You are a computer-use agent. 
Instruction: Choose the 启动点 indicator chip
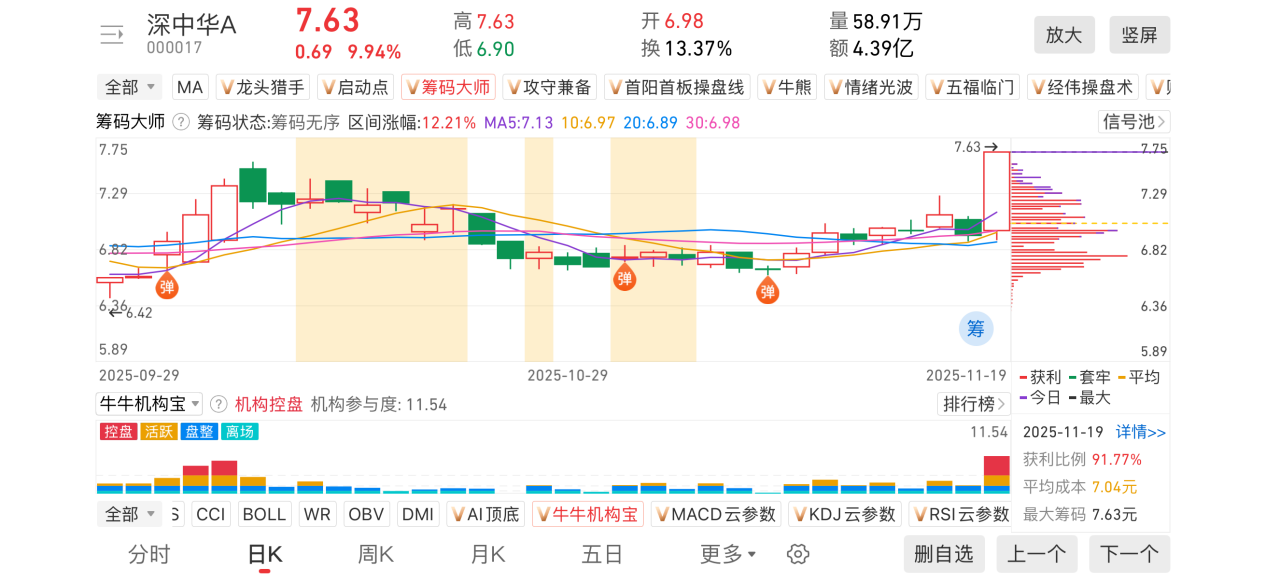(x=355, y=87)
